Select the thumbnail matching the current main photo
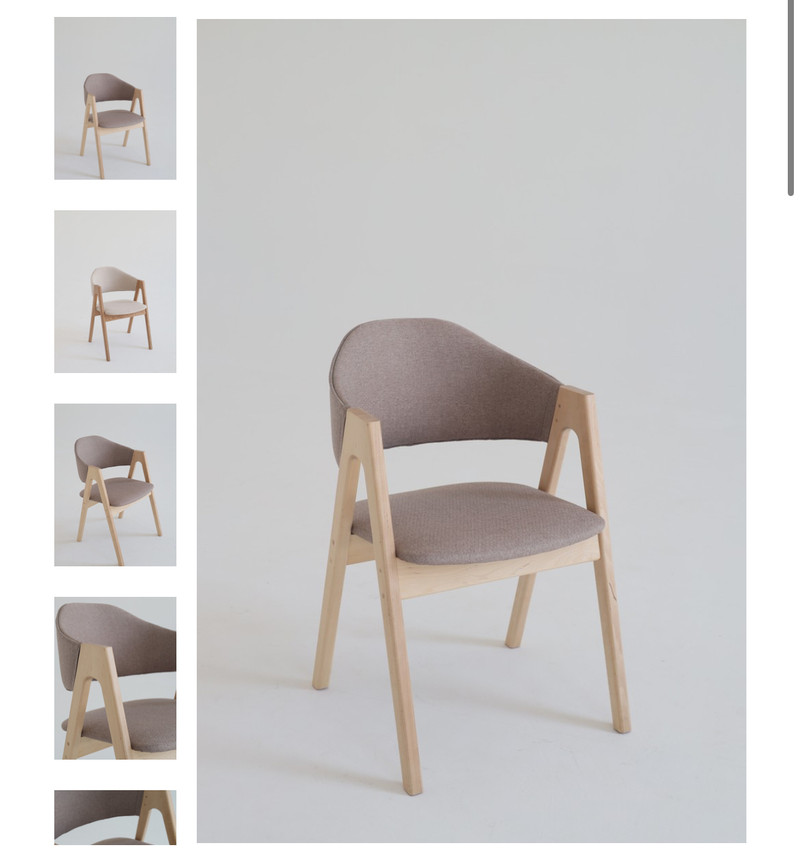This screenshot has width=800, height=858. click(x=115, y=98)
